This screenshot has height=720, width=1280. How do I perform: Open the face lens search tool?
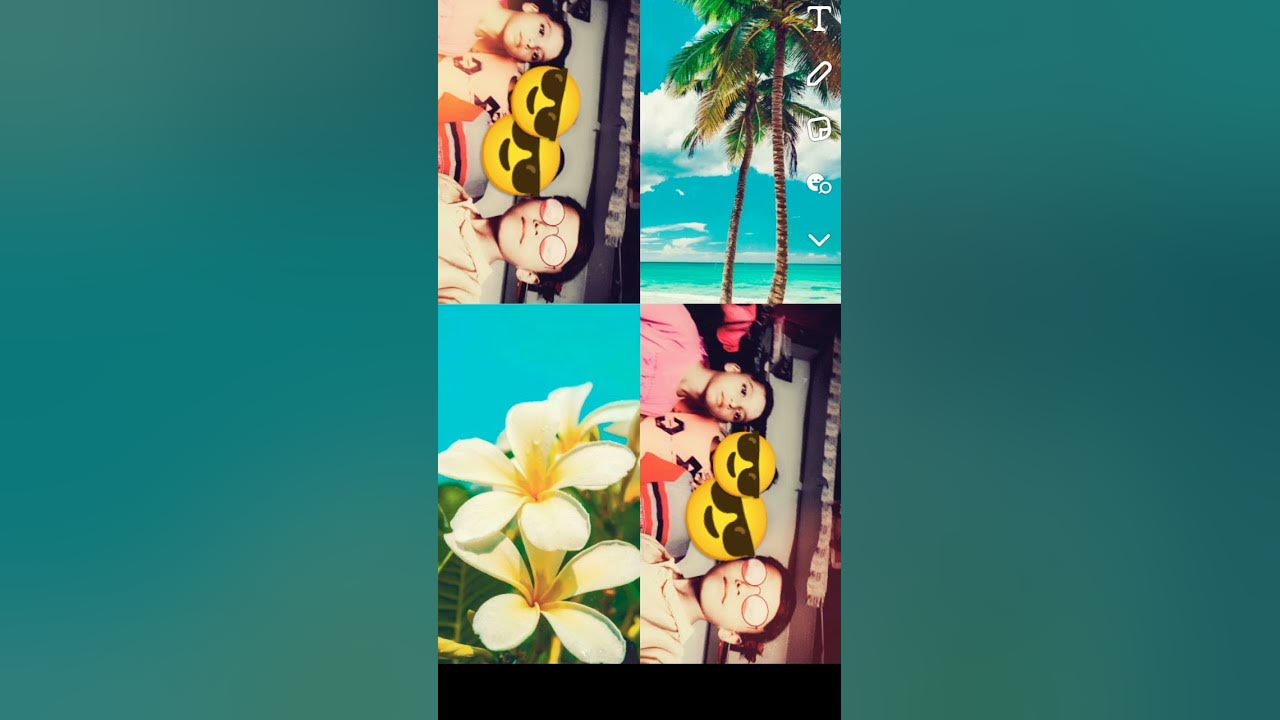coord(819,184)
